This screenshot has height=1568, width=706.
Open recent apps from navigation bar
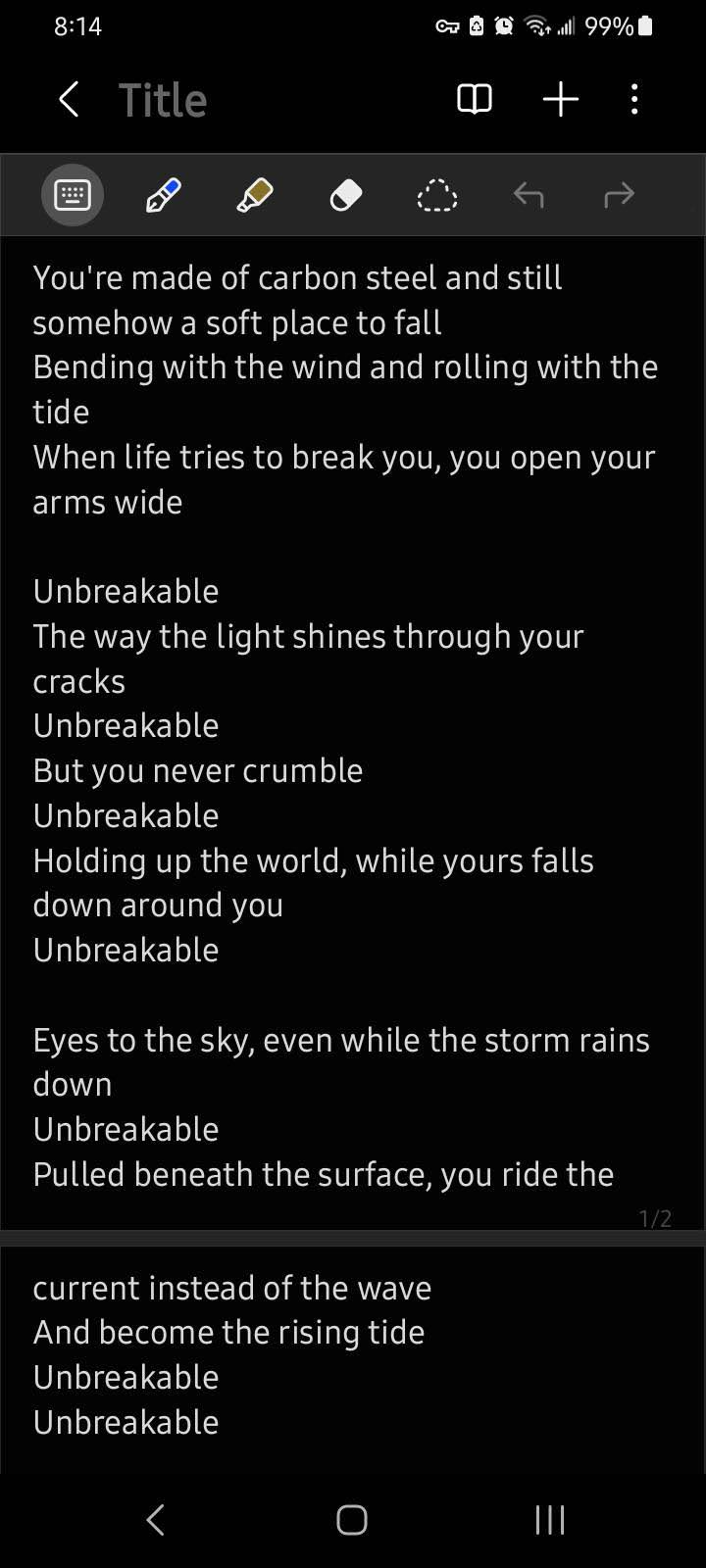pyautogui.click(x=550, y=1519)
